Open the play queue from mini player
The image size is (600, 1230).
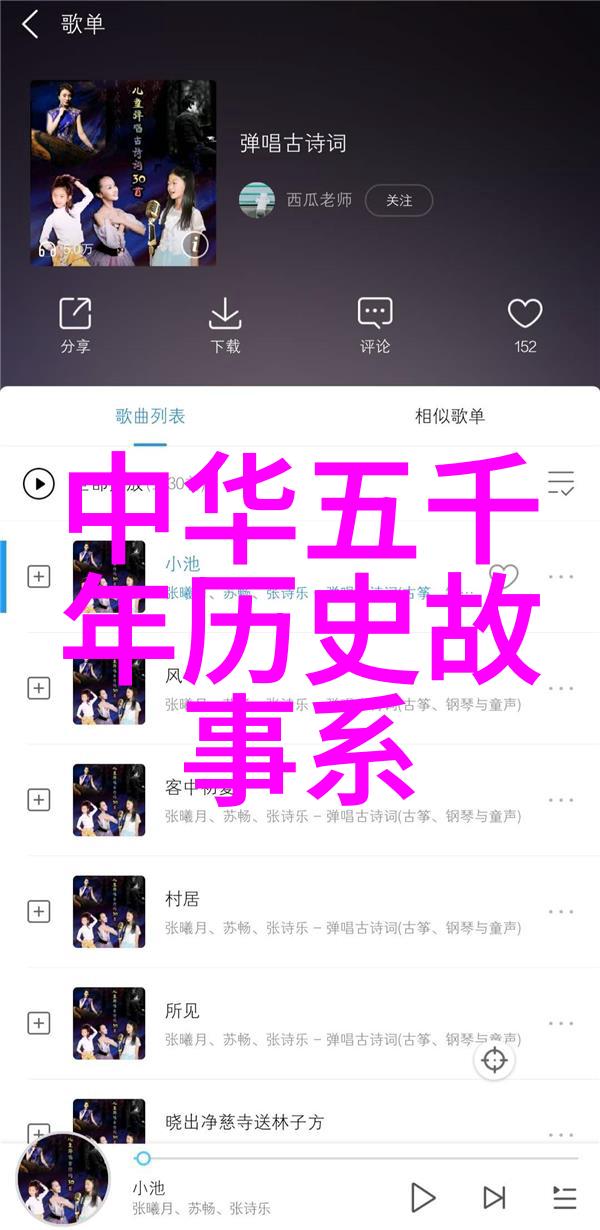pyautogui.click(x=564, y=1197)
